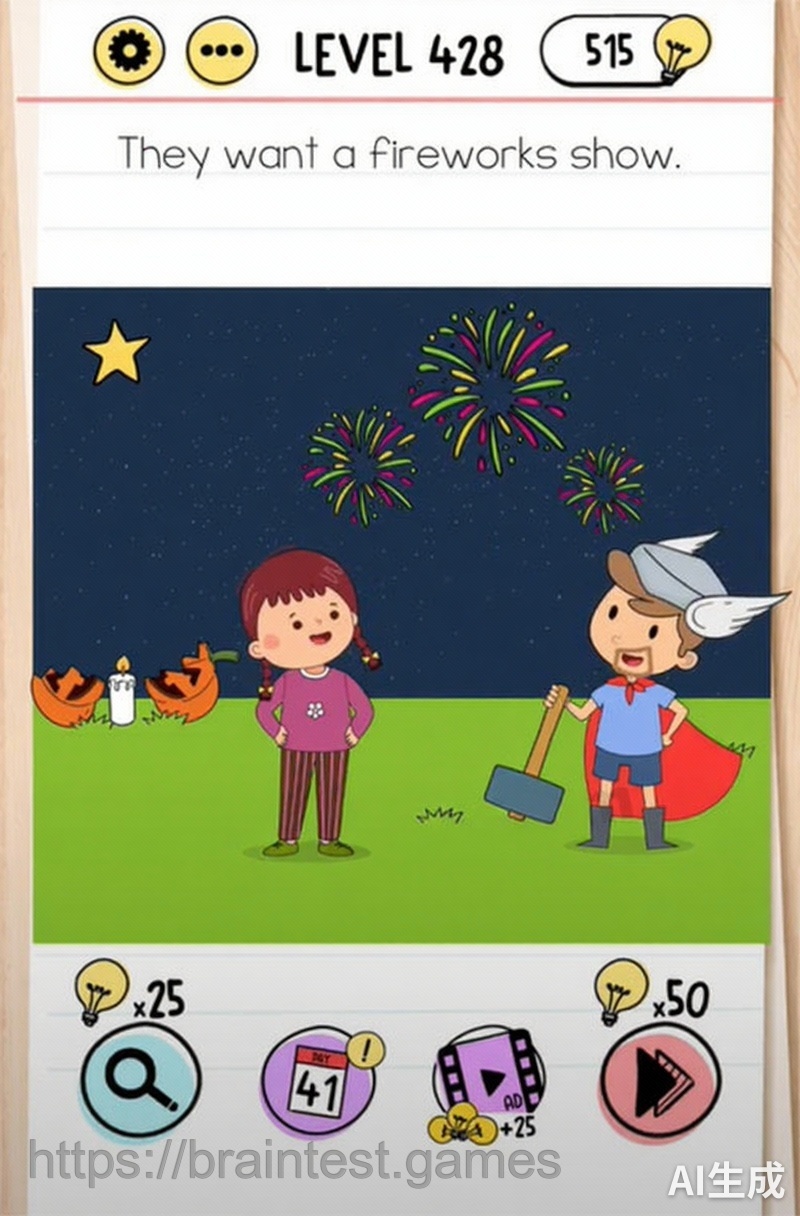Screen dimensions: 800x1216
Task: Open the settings gear
Action: [128, 50]
